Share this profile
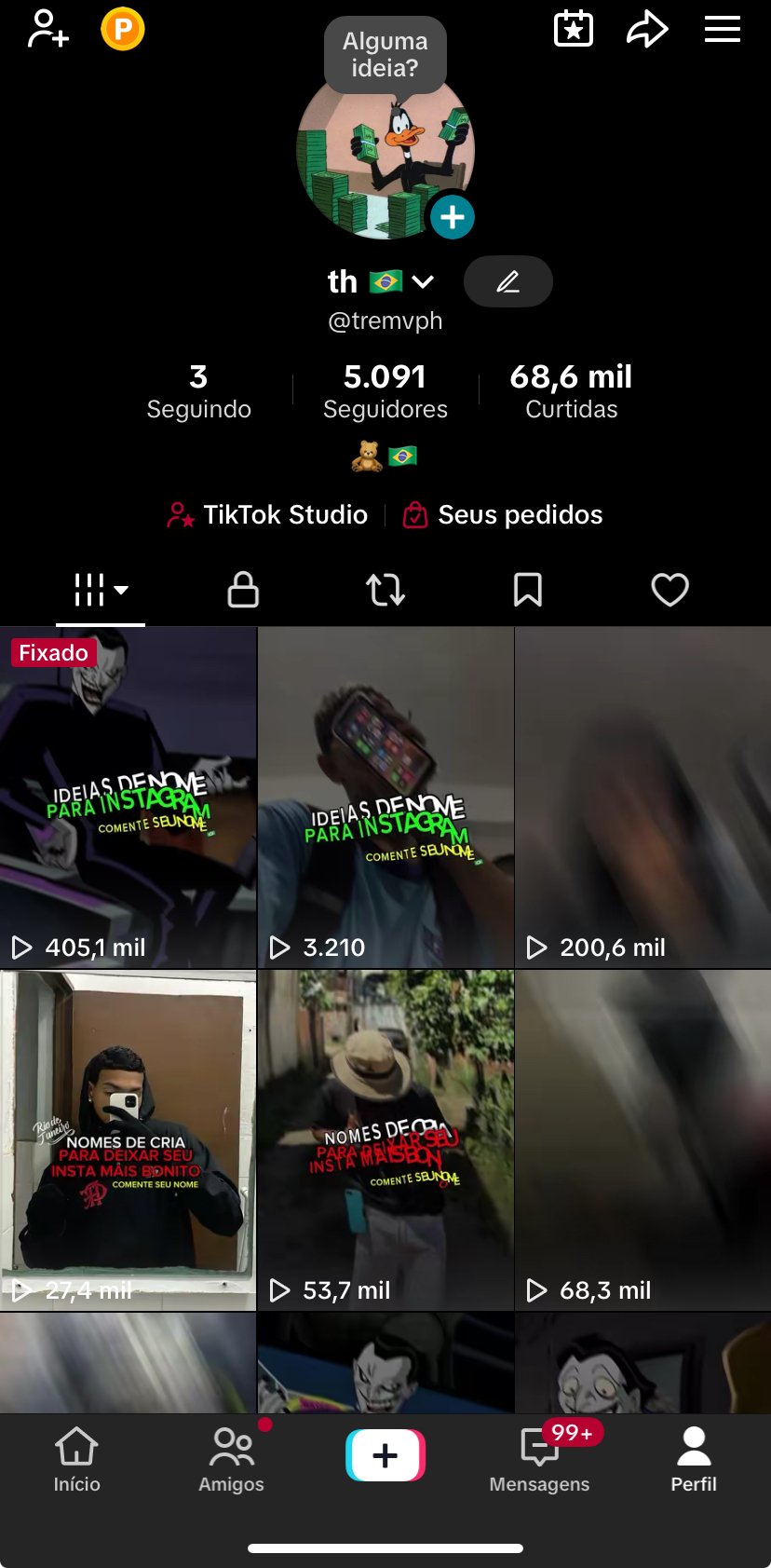Viewport: 771px width, 1568px height. [x=647, y=29]
